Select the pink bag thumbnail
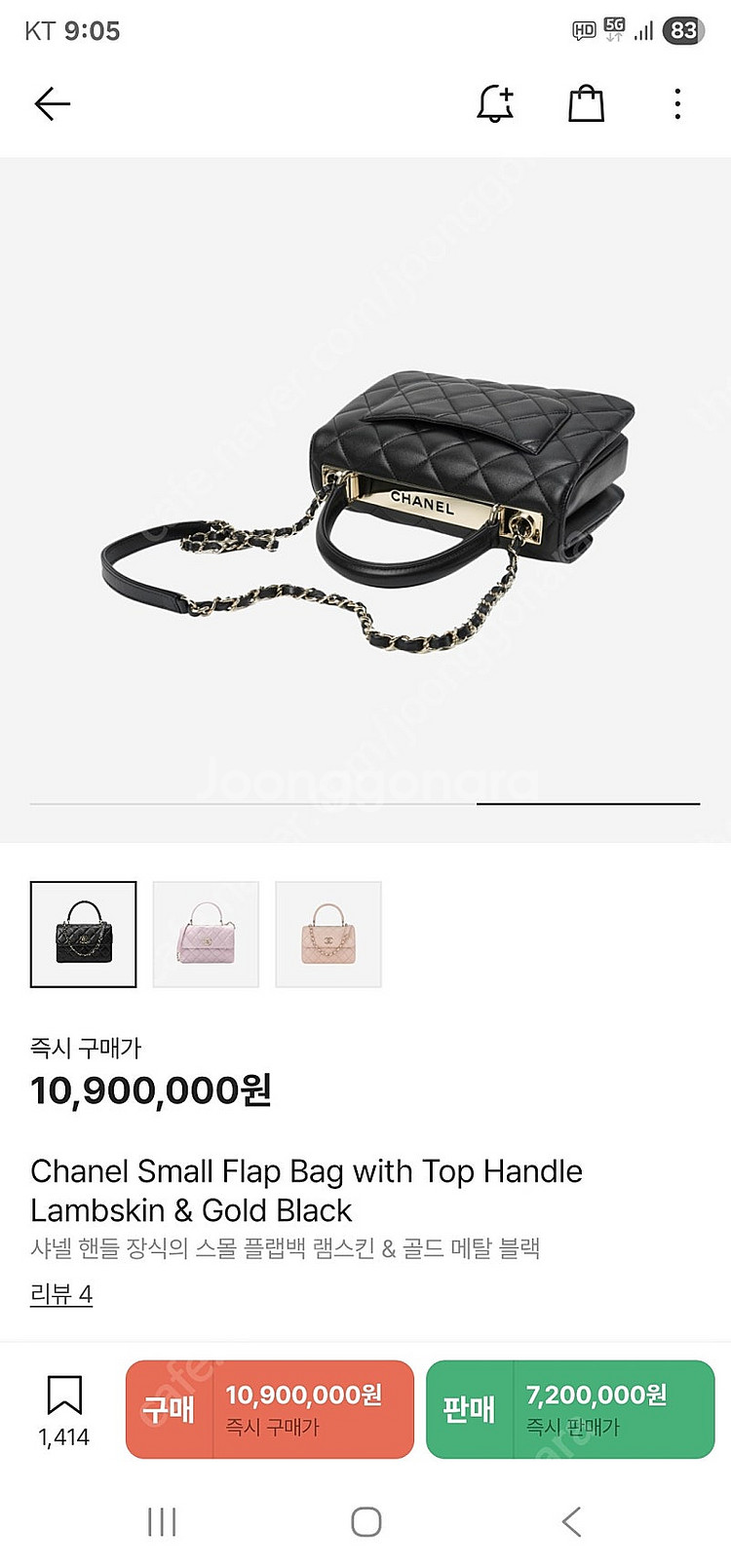Image resolution: width=731 pixels, height=1568 pixels. [x=206, y=934]
